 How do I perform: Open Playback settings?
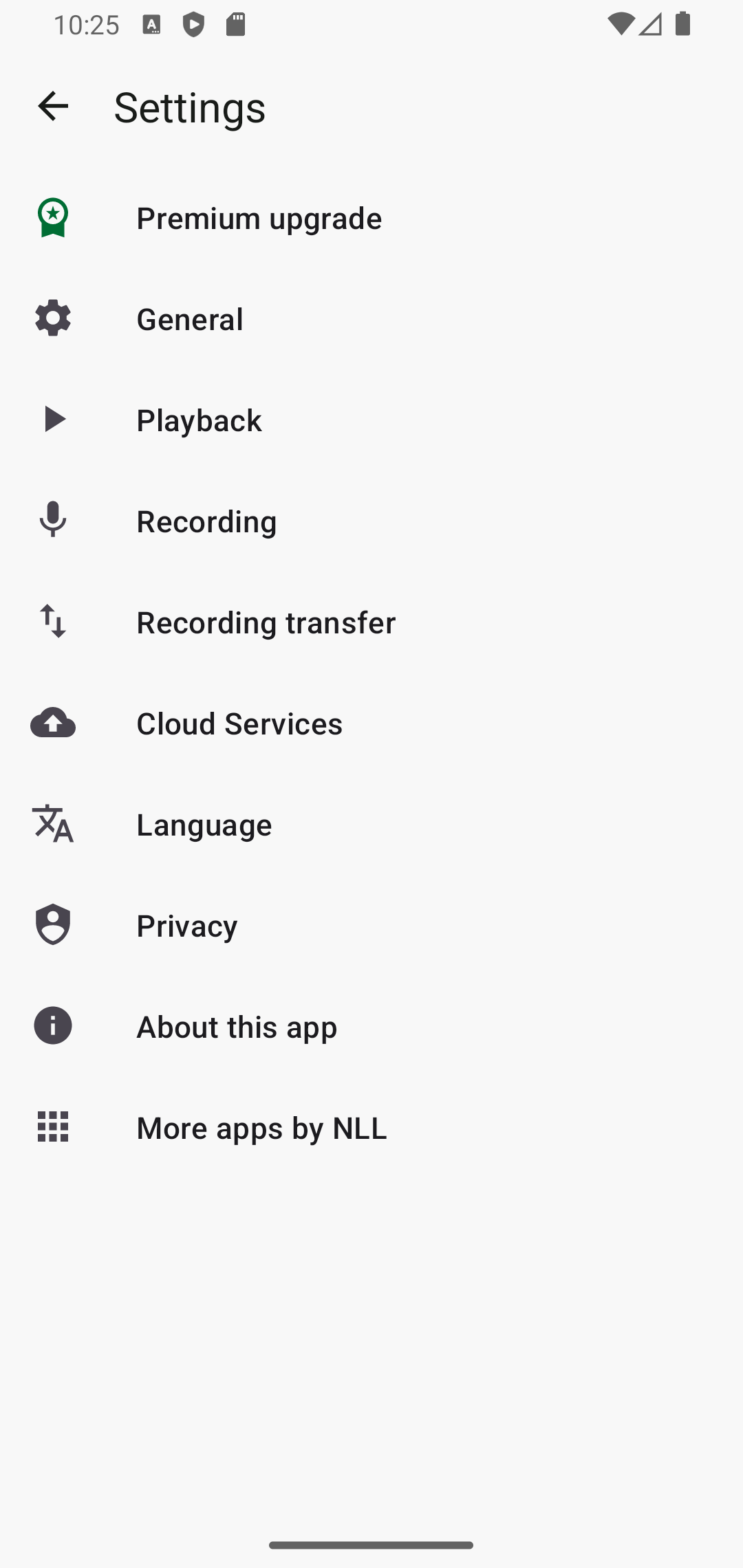click(x=200, y=420)
